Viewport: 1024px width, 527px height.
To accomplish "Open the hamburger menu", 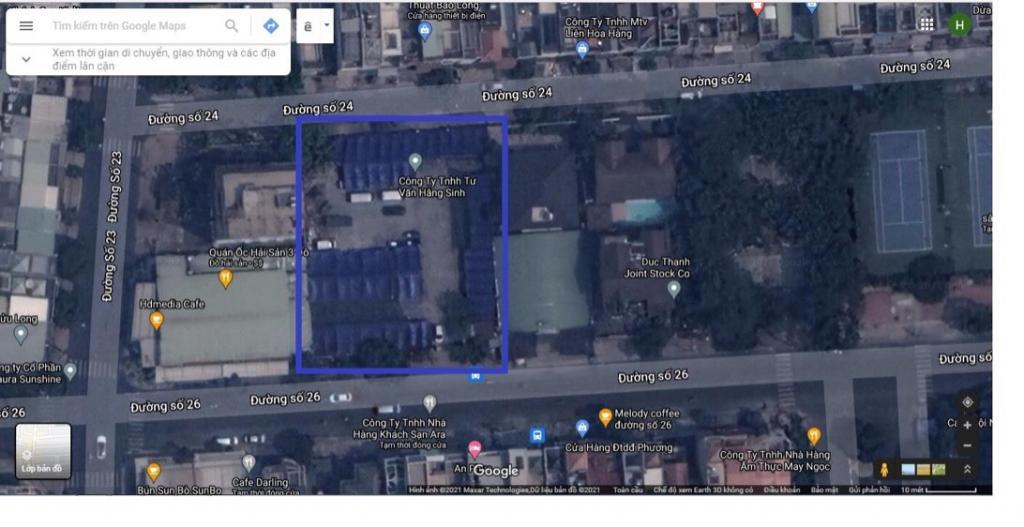I will coord(26,26).
